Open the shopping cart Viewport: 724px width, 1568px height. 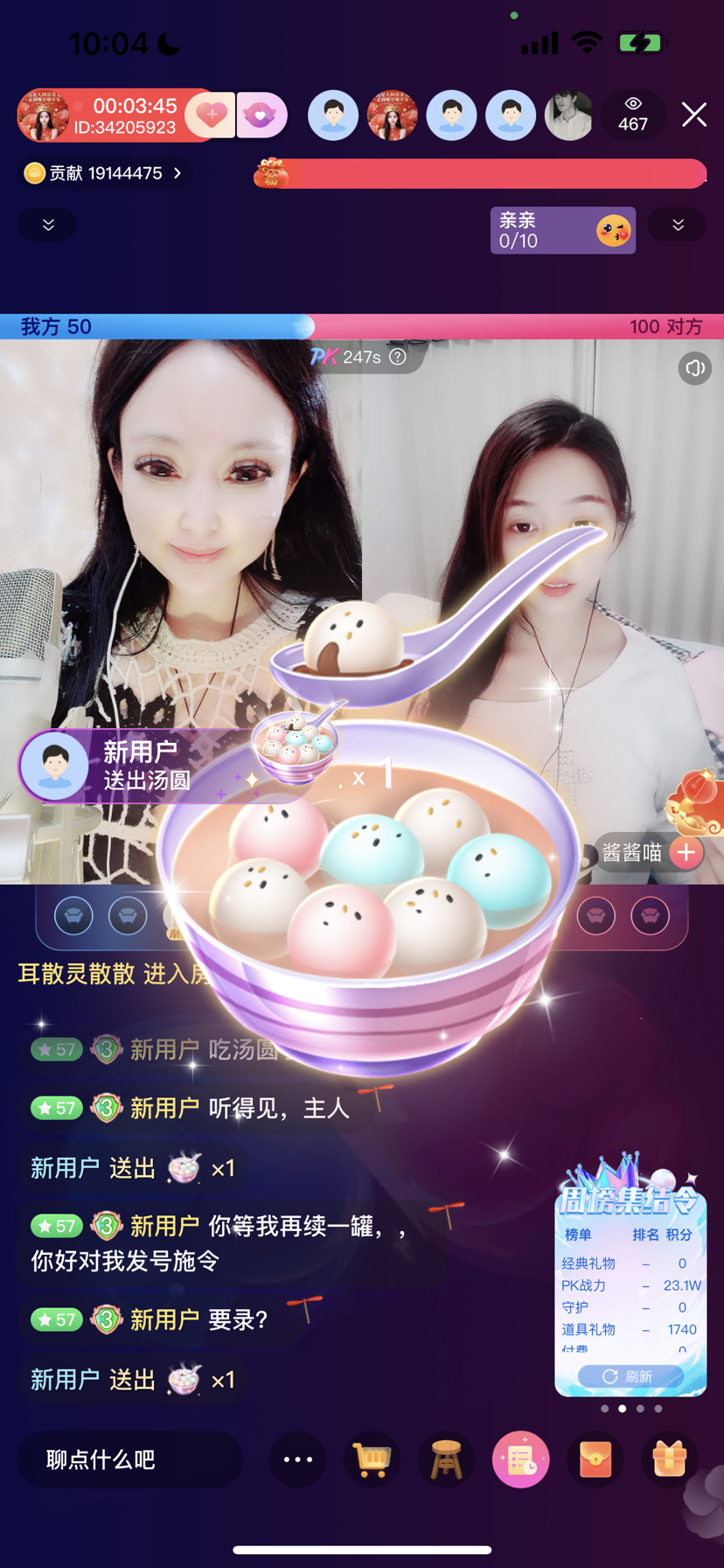pyautogui.click(x=372, y=1459)
